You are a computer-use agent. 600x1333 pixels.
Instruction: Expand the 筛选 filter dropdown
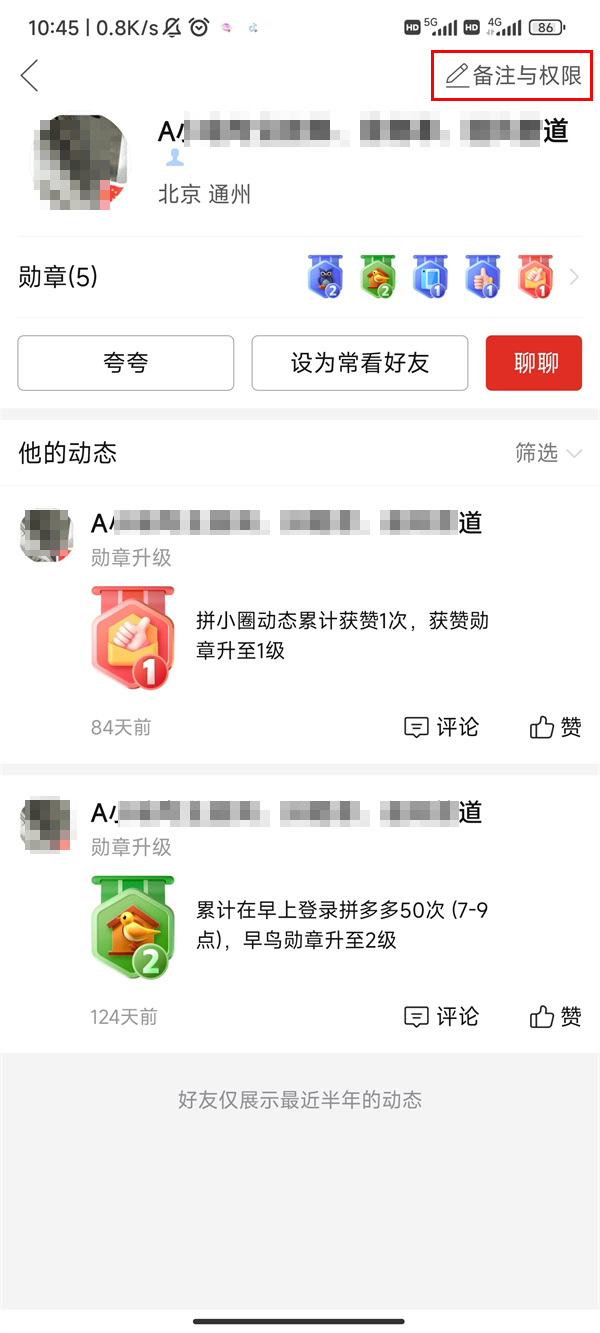548,453
